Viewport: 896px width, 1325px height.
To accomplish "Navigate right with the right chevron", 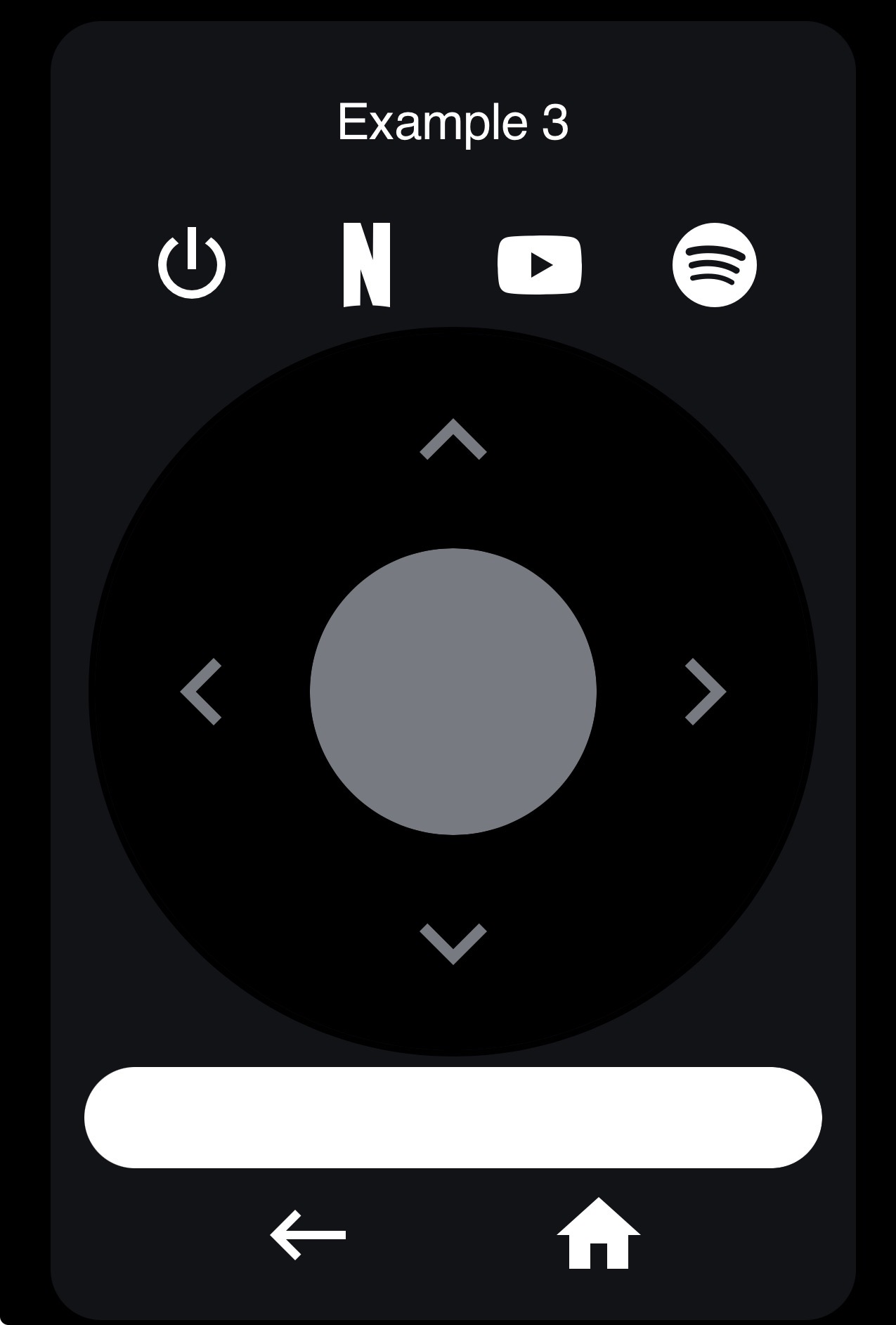I will [x=704, y=691].
